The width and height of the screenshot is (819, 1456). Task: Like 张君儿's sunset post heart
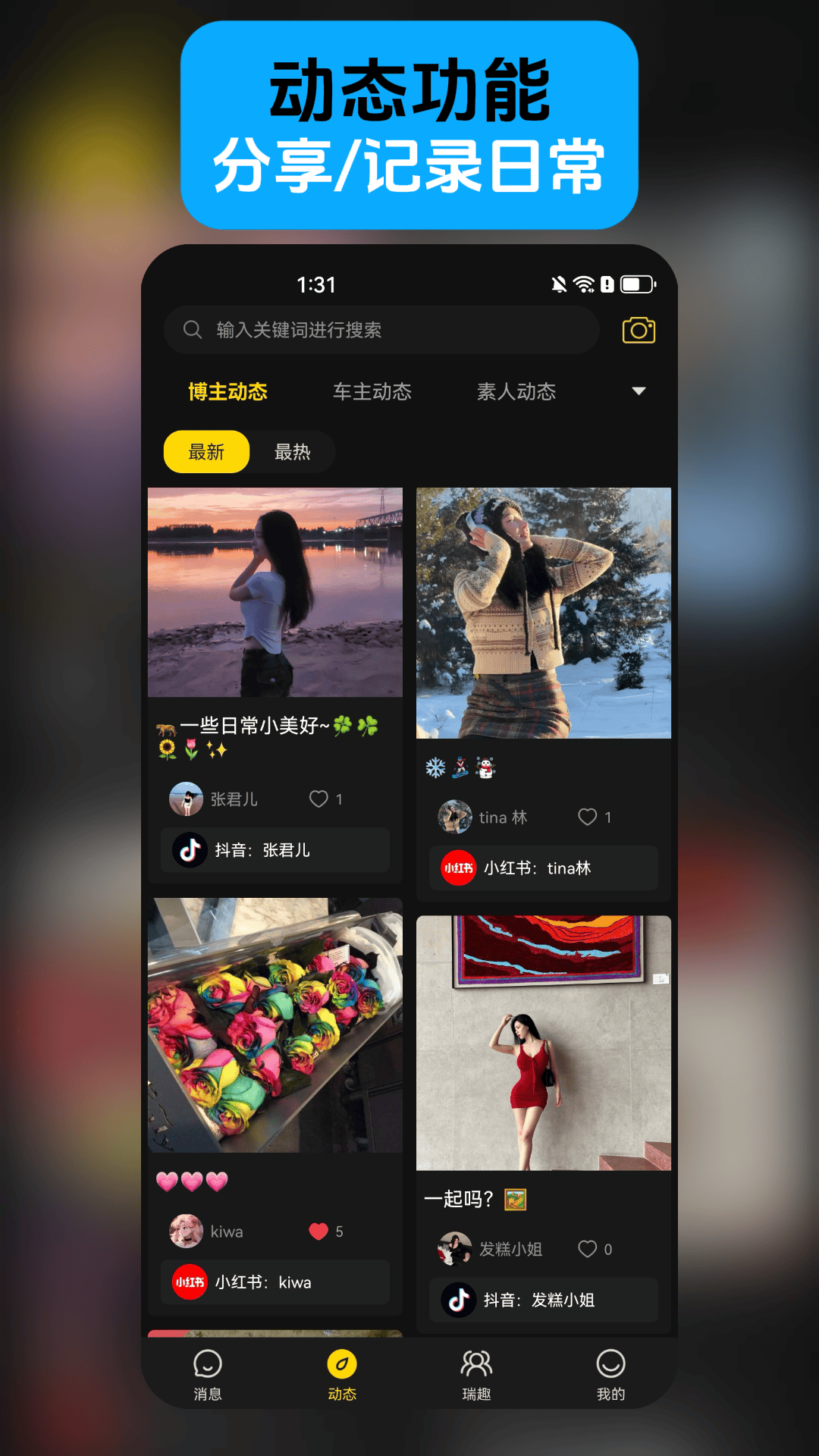pos(318,799)
